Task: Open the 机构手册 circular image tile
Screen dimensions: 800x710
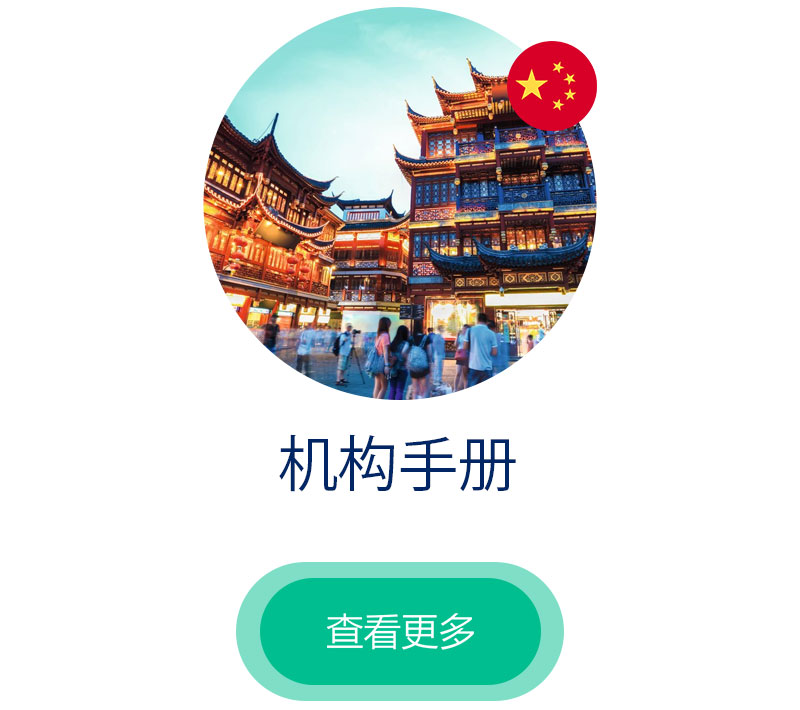Action: pos(399,205)
